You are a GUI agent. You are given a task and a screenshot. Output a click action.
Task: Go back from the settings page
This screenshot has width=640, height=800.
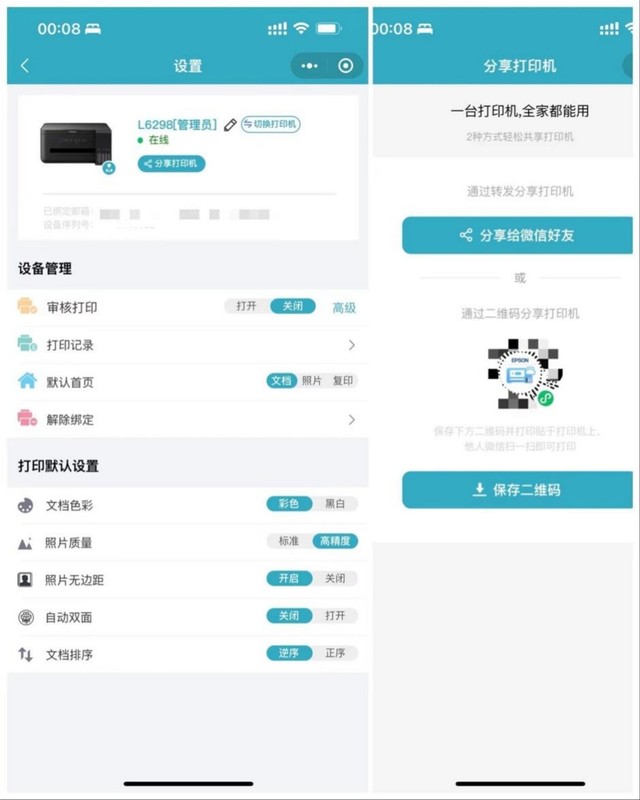25,66
